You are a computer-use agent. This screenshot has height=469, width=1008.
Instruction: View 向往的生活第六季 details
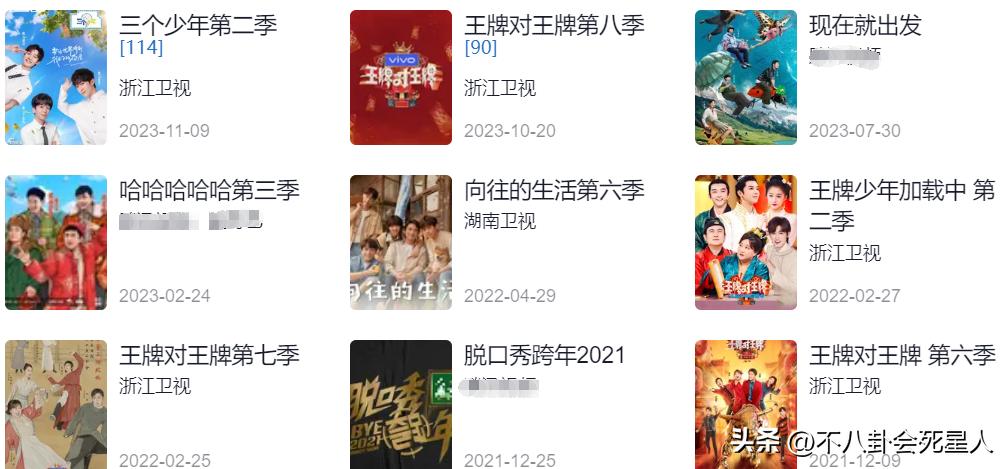(554, 190)
